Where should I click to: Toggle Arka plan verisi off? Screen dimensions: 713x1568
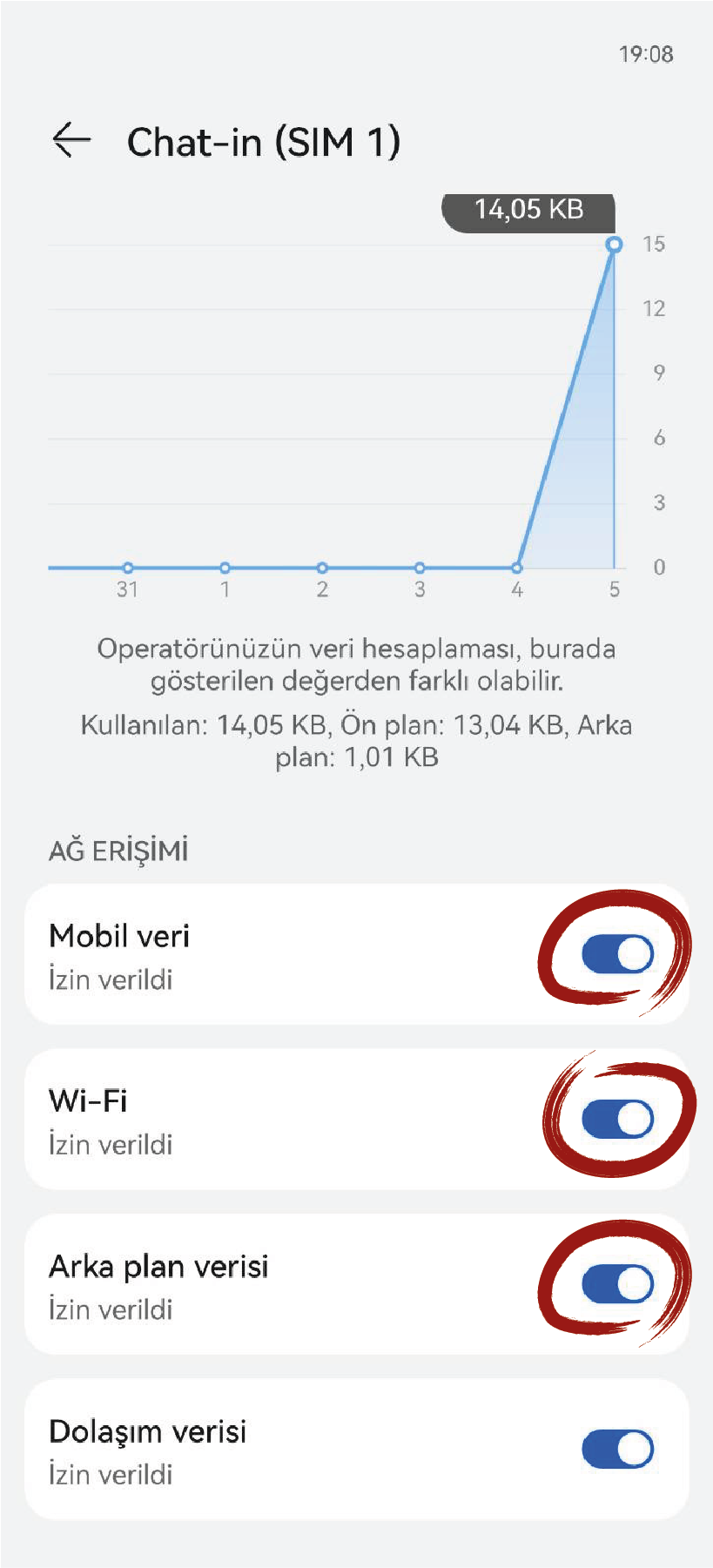[x=617, y=1284]
